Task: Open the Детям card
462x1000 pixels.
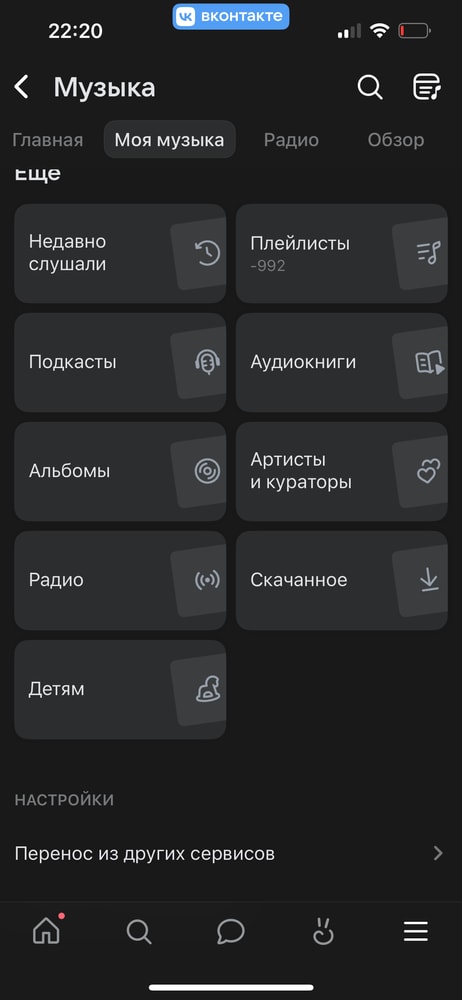Action: 120,689
